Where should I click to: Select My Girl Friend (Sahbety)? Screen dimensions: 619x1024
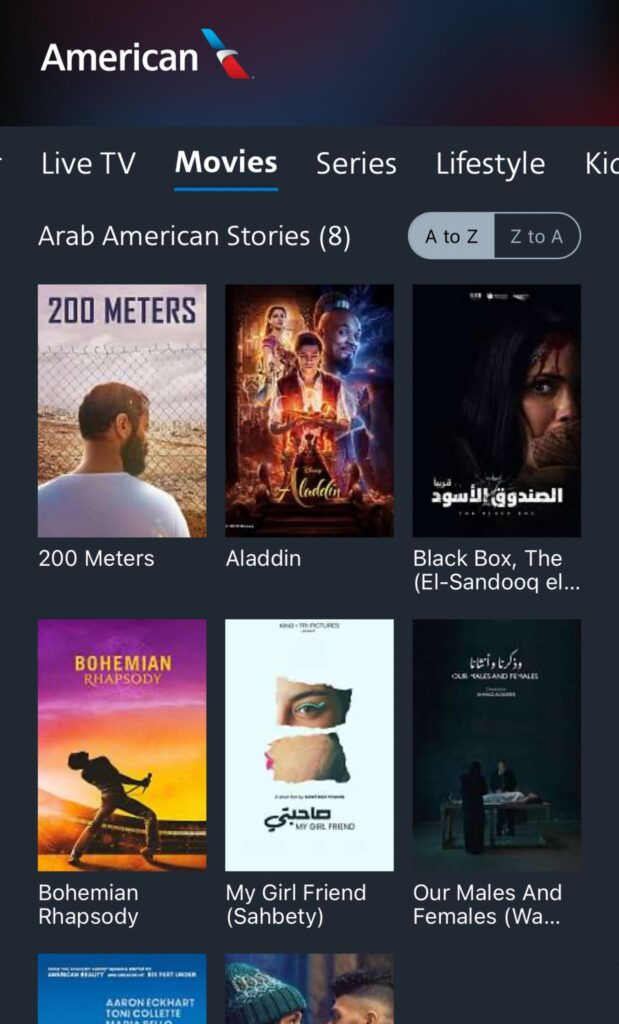click(309, 745)
